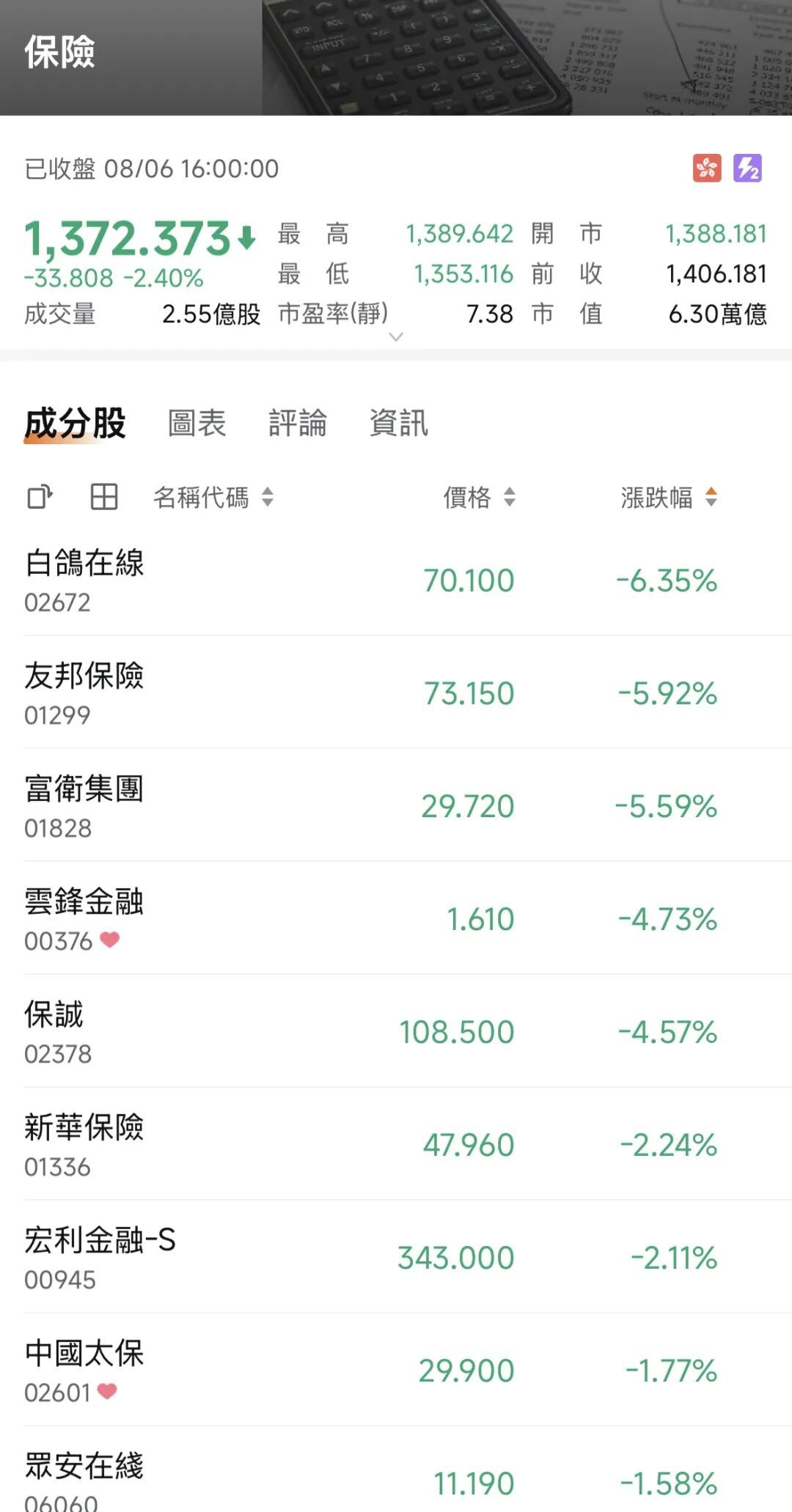Tap the purple lightning Lv2 icon
Image resolution: width=792 pixels, height=1512 pixels.
[748, 168]
